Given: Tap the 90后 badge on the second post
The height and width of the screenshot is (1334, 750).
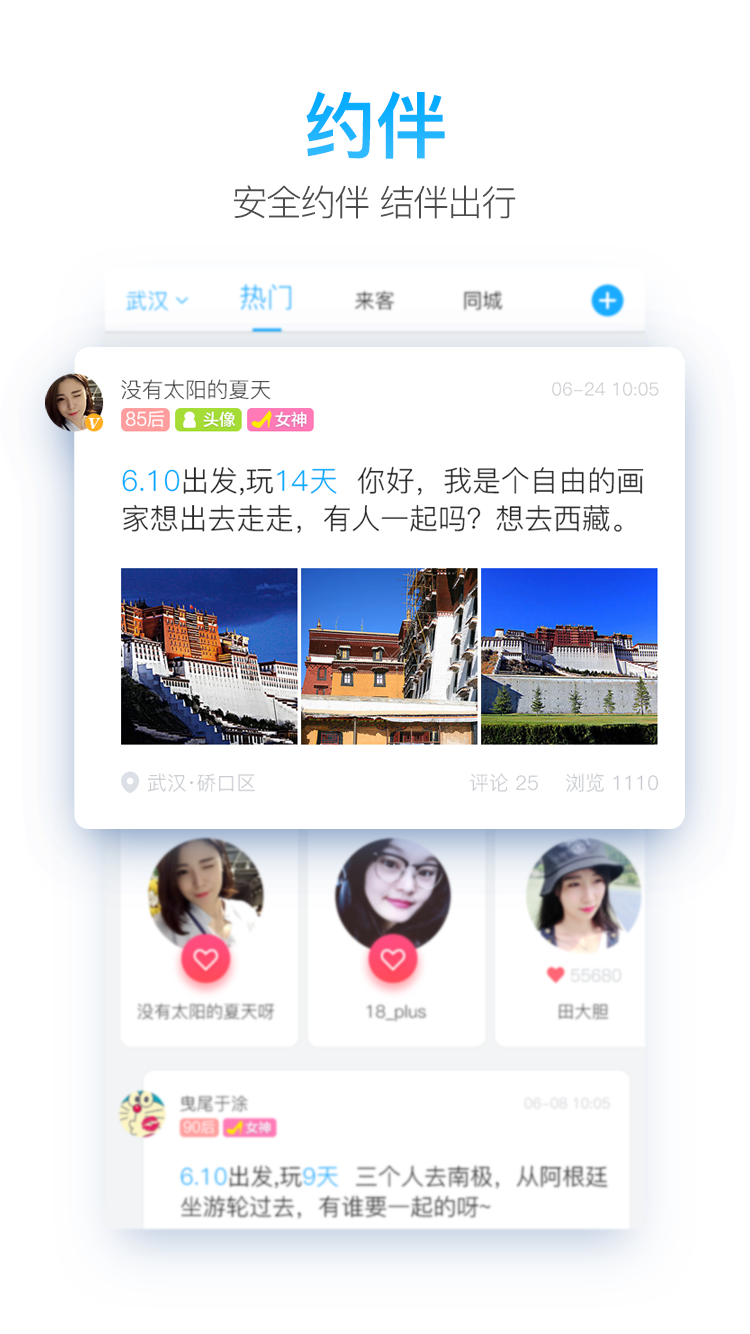Looking at the screenshot, I should click(x=200, y=1128).
